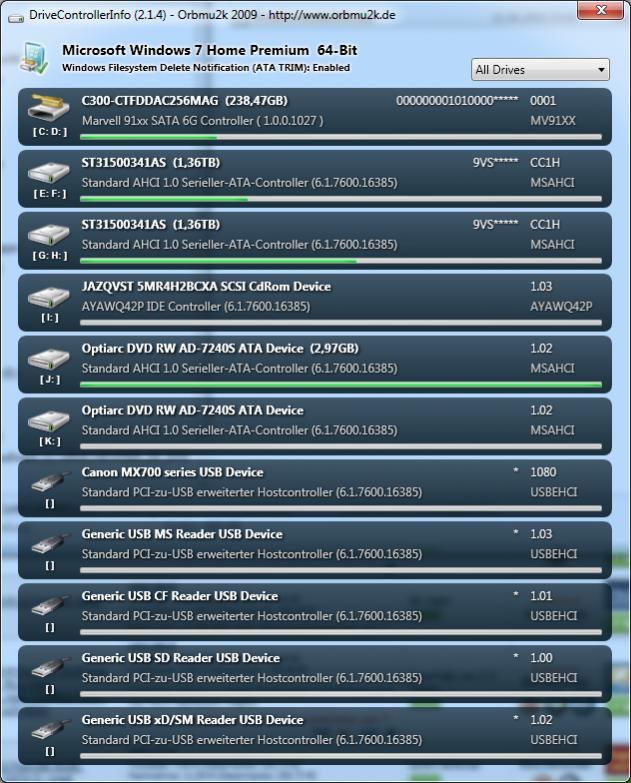The width and height of the screenshot is (631, 783).
Task: Select the Canon MX700 series USB Device
Action: coord(314,488)
